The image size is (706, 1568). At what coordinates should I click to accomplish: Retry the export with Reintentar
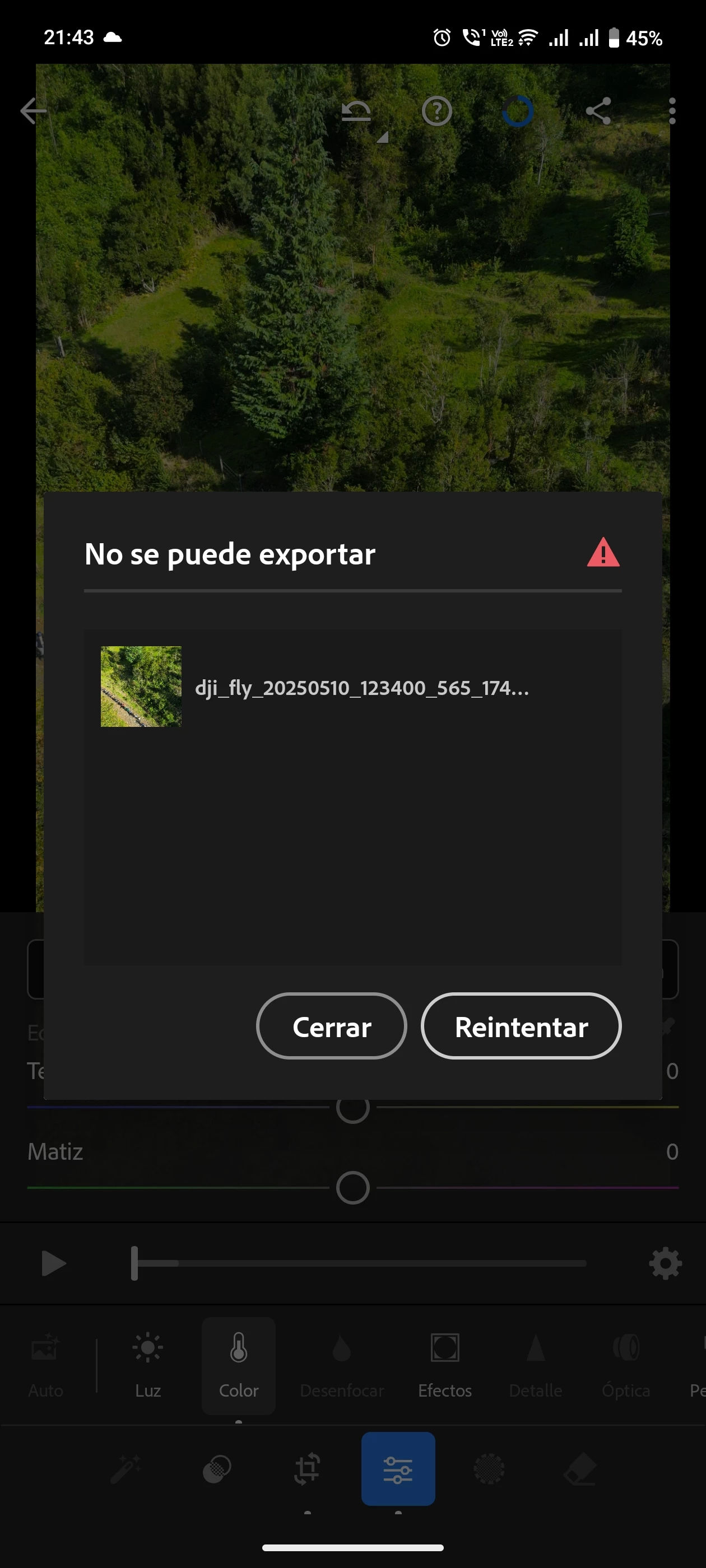pos(521,1026)
